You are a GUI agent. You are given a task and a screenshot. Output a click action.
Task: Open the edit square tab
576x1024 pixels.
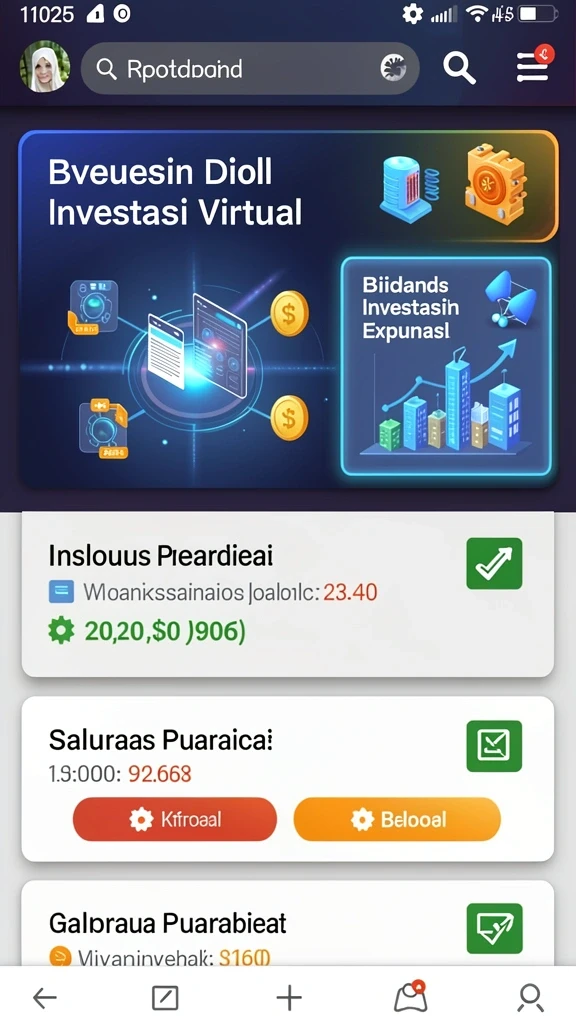click(x=165, y=997)
